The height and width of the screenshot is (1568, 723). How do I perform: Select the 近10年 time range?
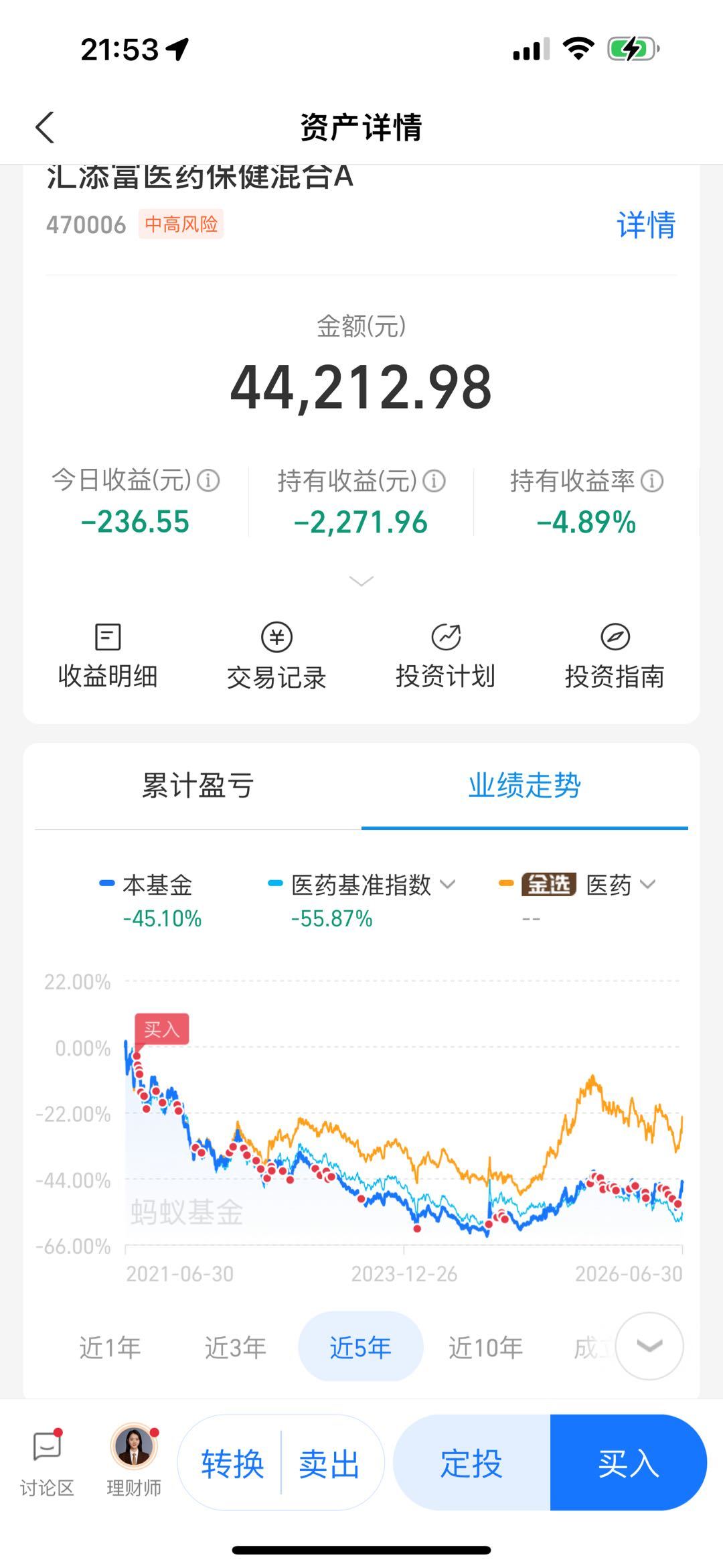click(485, 1347)
